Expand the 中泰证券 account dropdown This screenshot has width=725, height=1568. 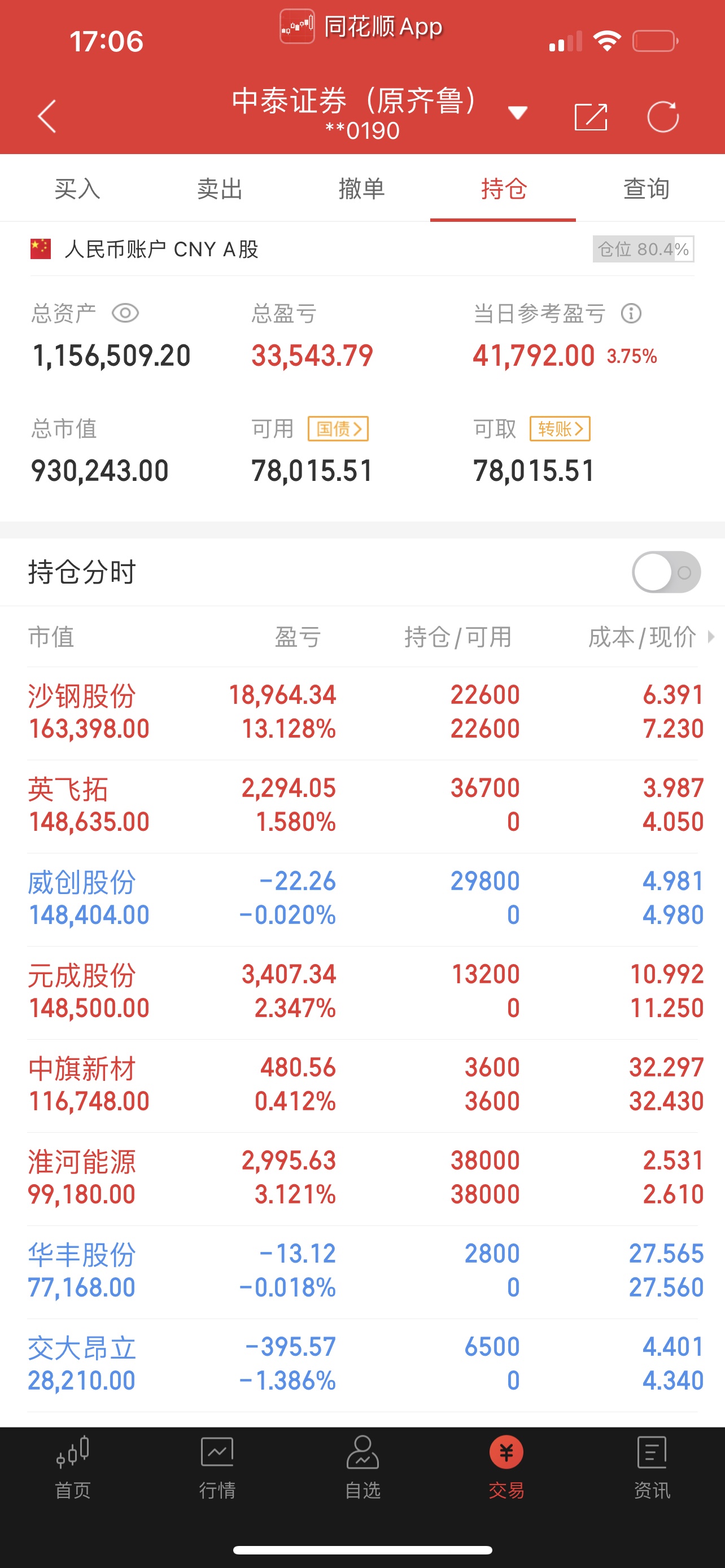pos(517,113)
